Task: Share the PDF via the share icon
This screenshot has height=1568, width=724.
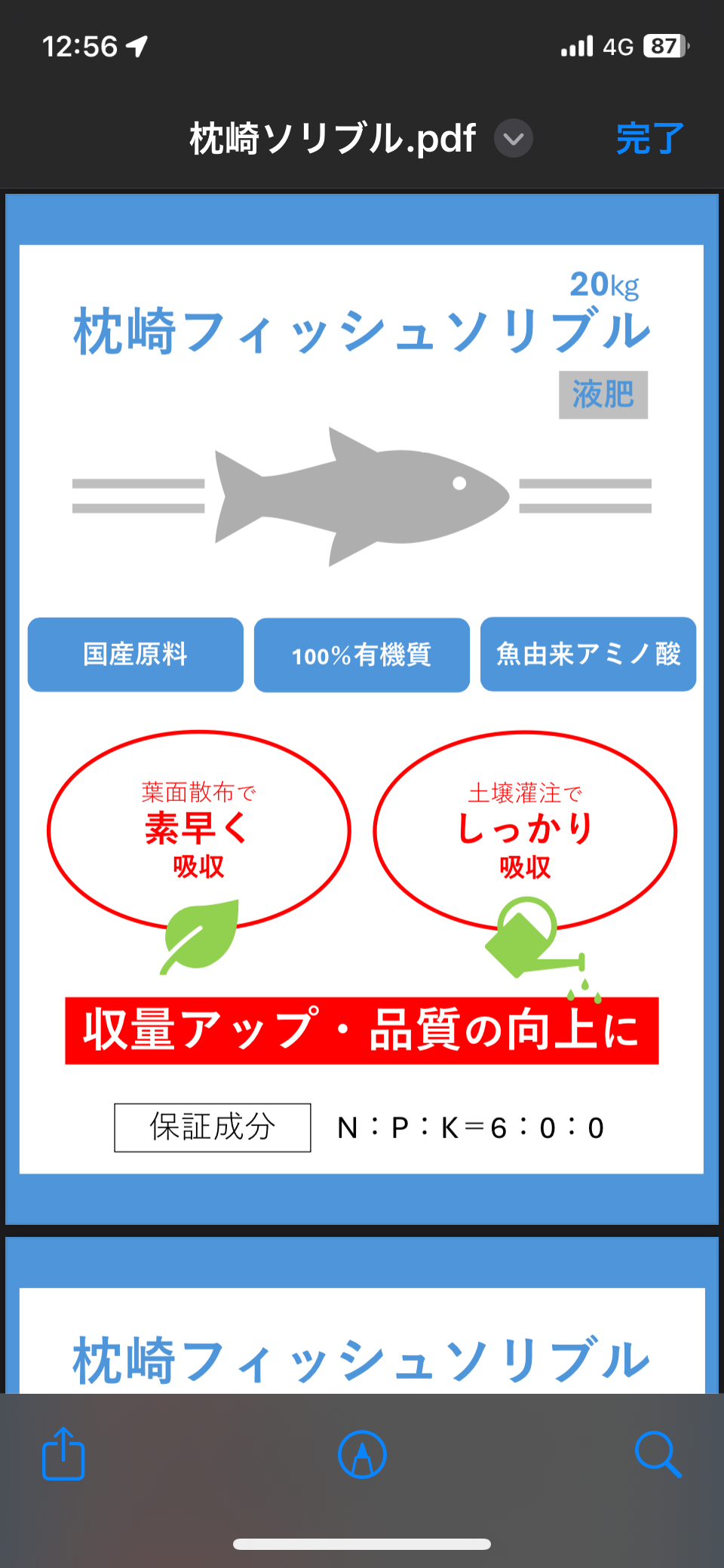Action: point(63,1453)
